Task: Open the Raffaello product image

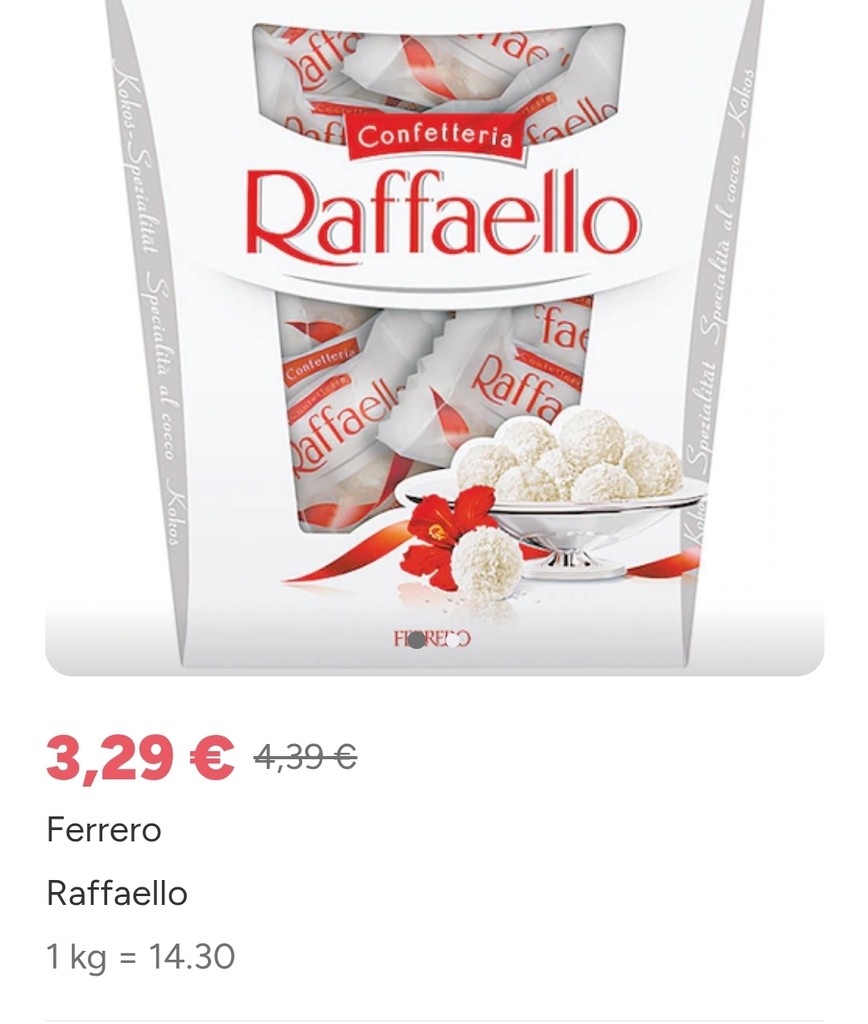Action: pos(434,330)
